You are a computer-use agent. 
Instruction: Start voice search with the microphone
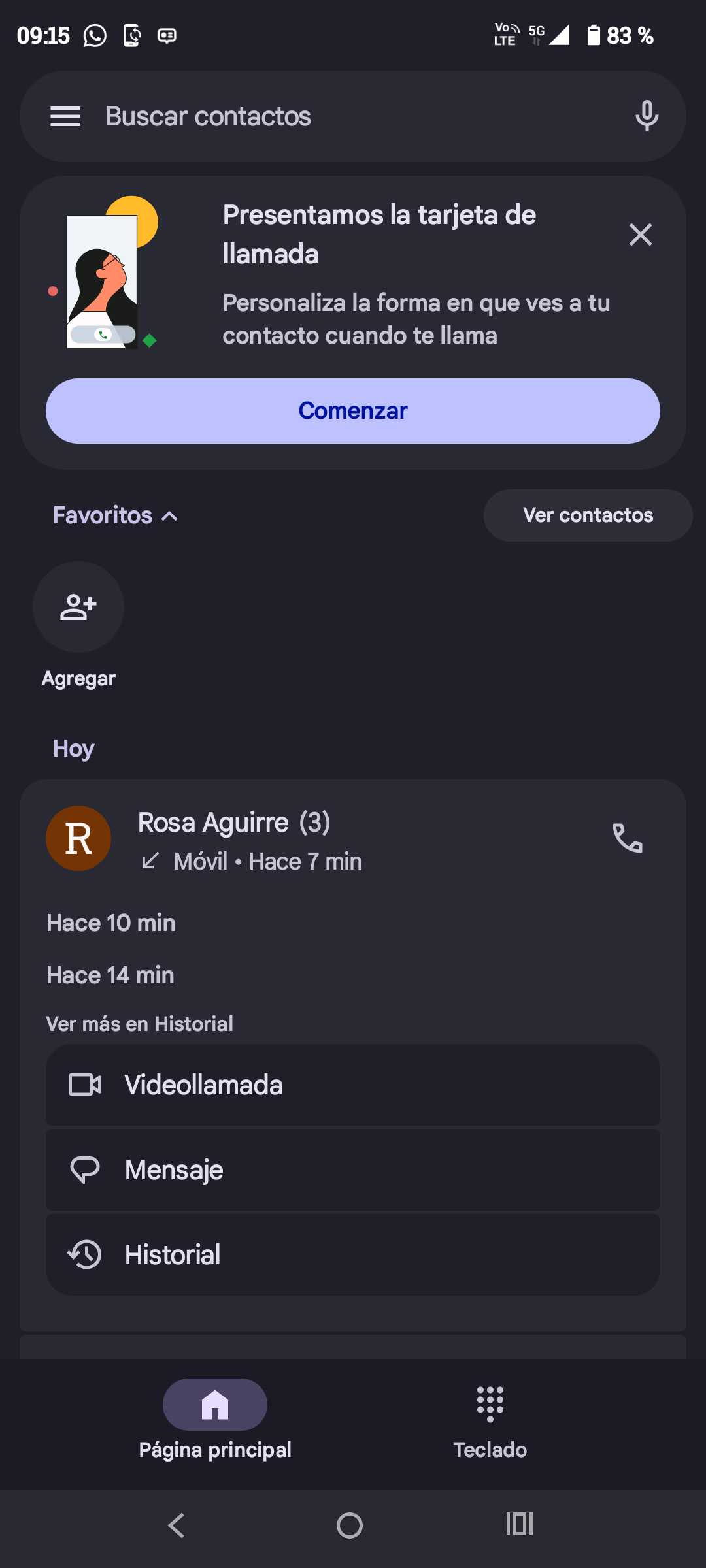[647, 116]
